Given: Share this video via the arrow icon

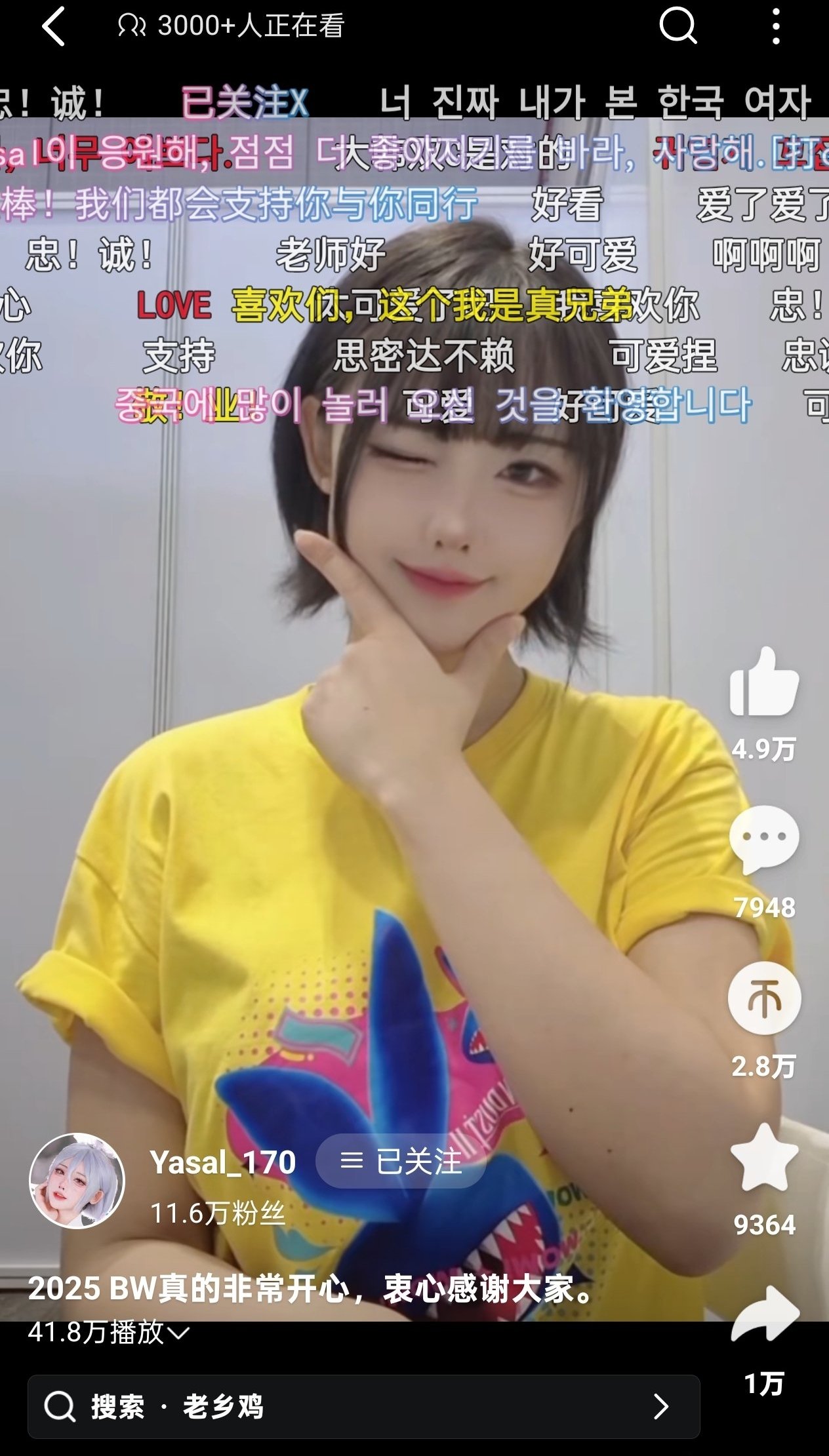Looking at the screenshot, I should click(x=765, y=1315).
